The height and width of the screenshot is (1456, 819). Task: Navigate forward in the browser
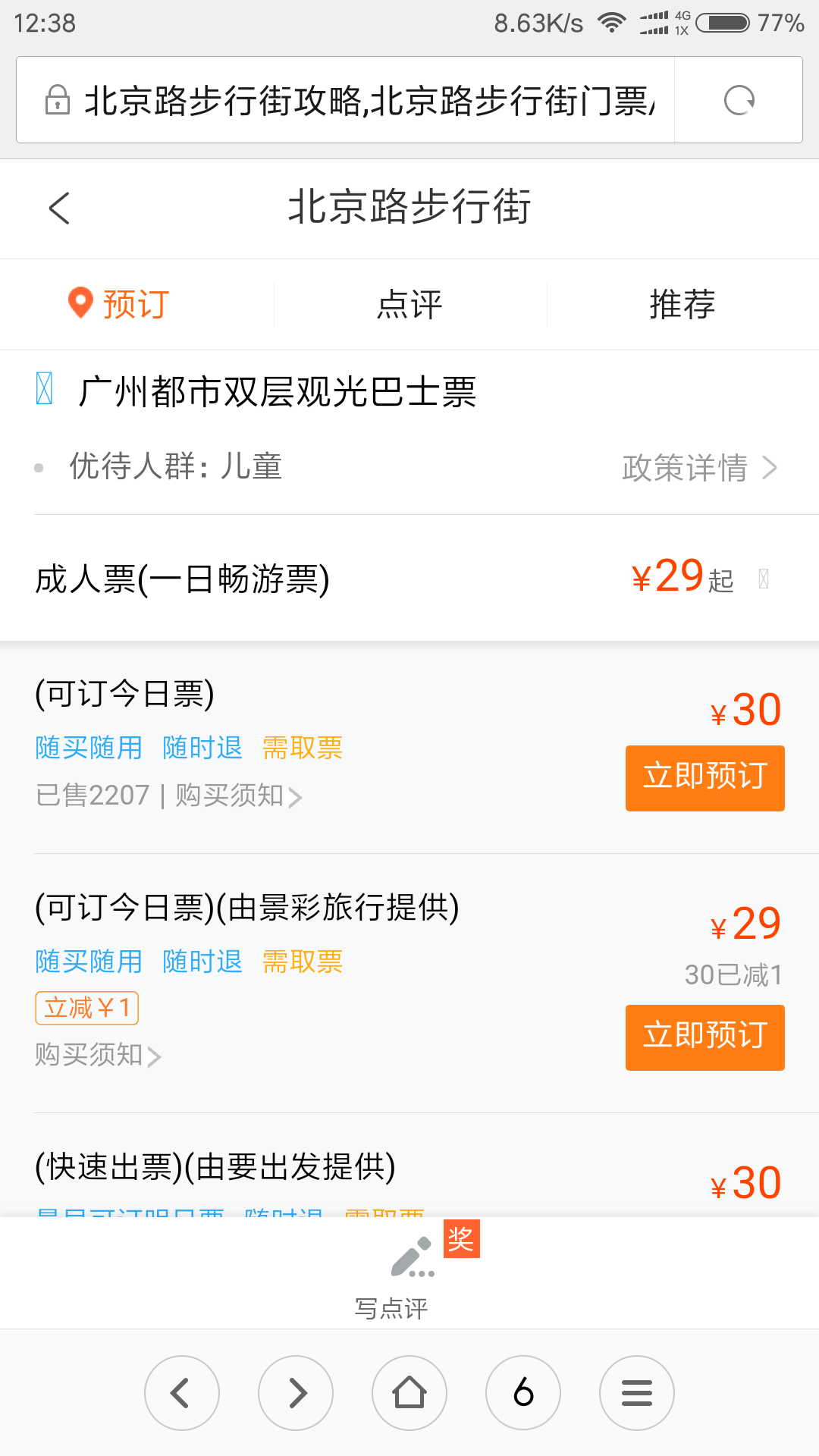click(296, 1393)
